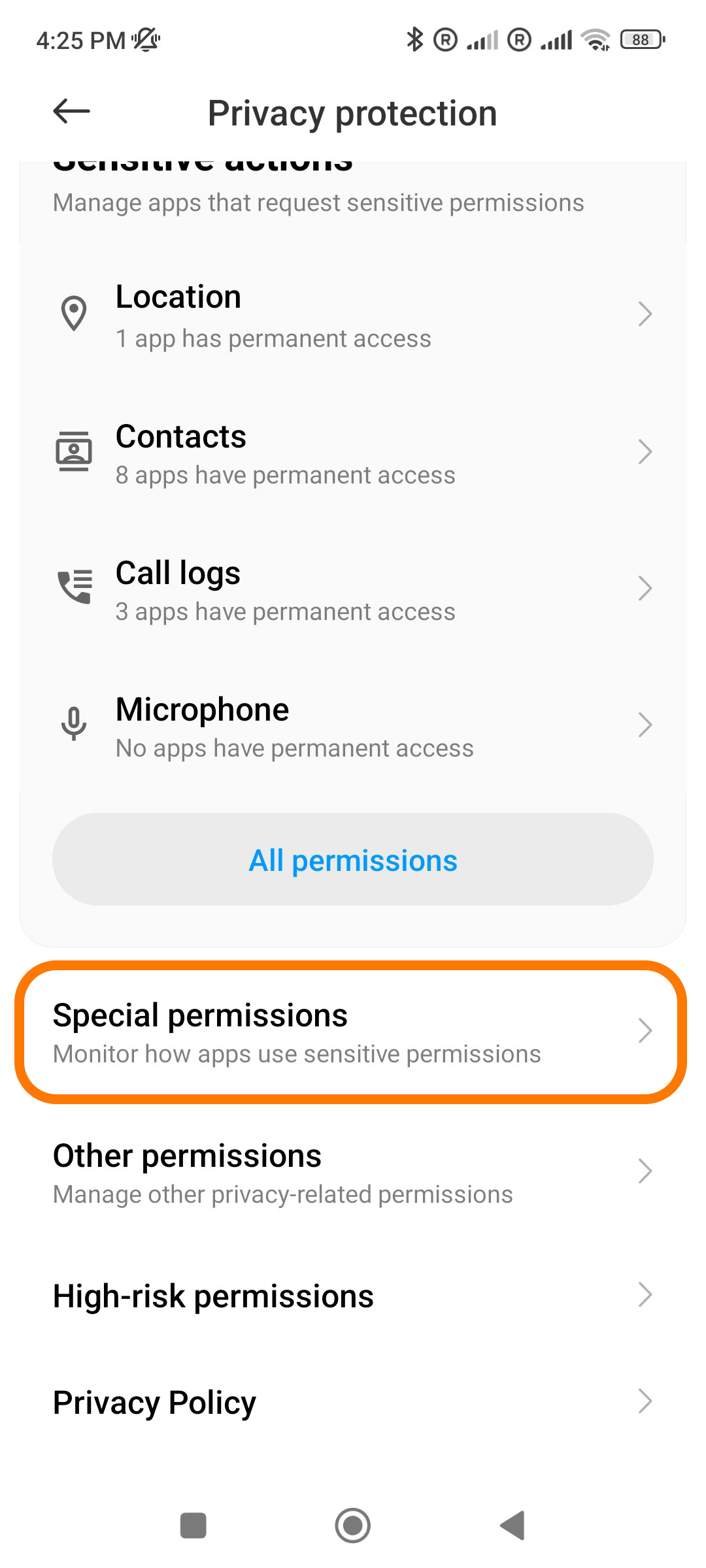Open Other permissions

pos(353,1173)
